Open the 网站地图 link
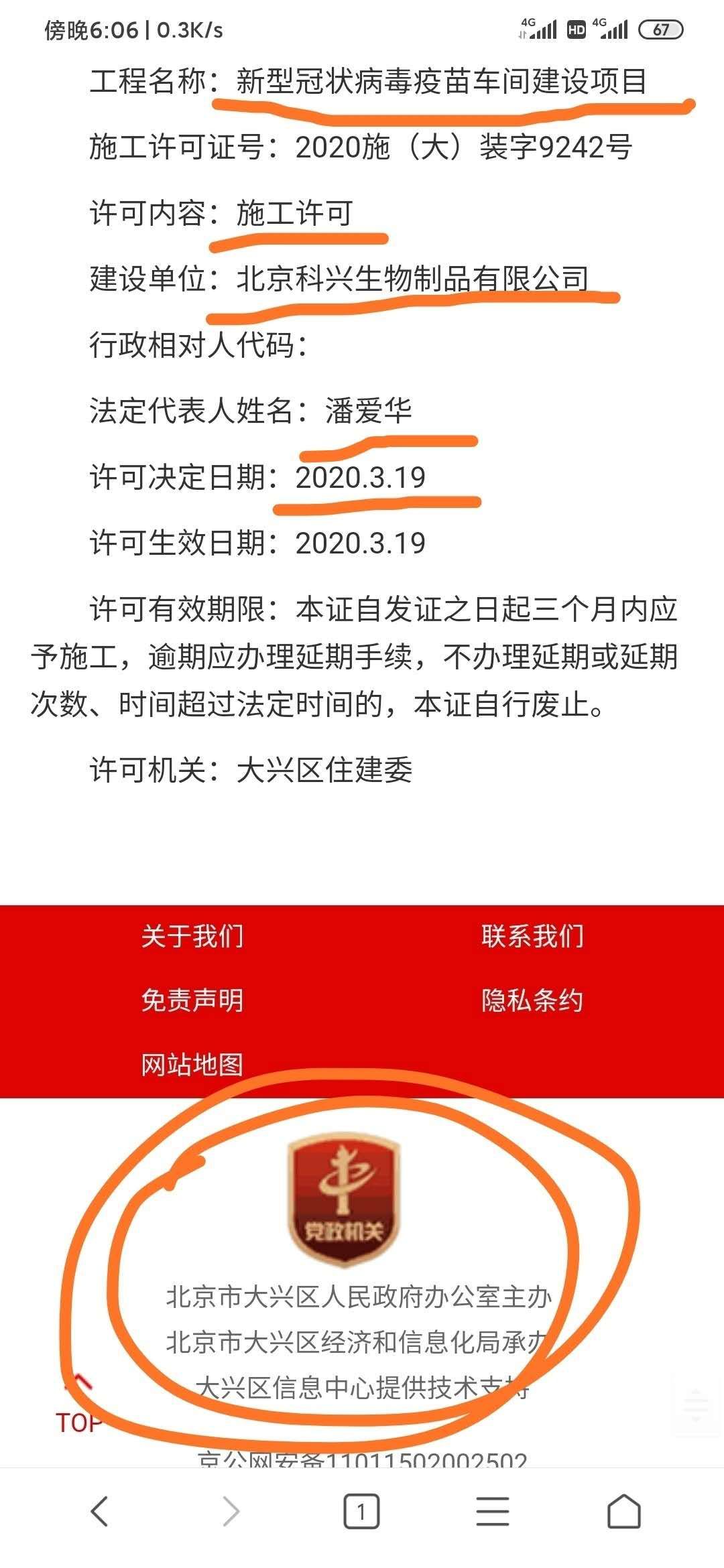Image resolution: width=724 pixels, height=1568 pixels. pyautogui.click(x=192, y=1065)
